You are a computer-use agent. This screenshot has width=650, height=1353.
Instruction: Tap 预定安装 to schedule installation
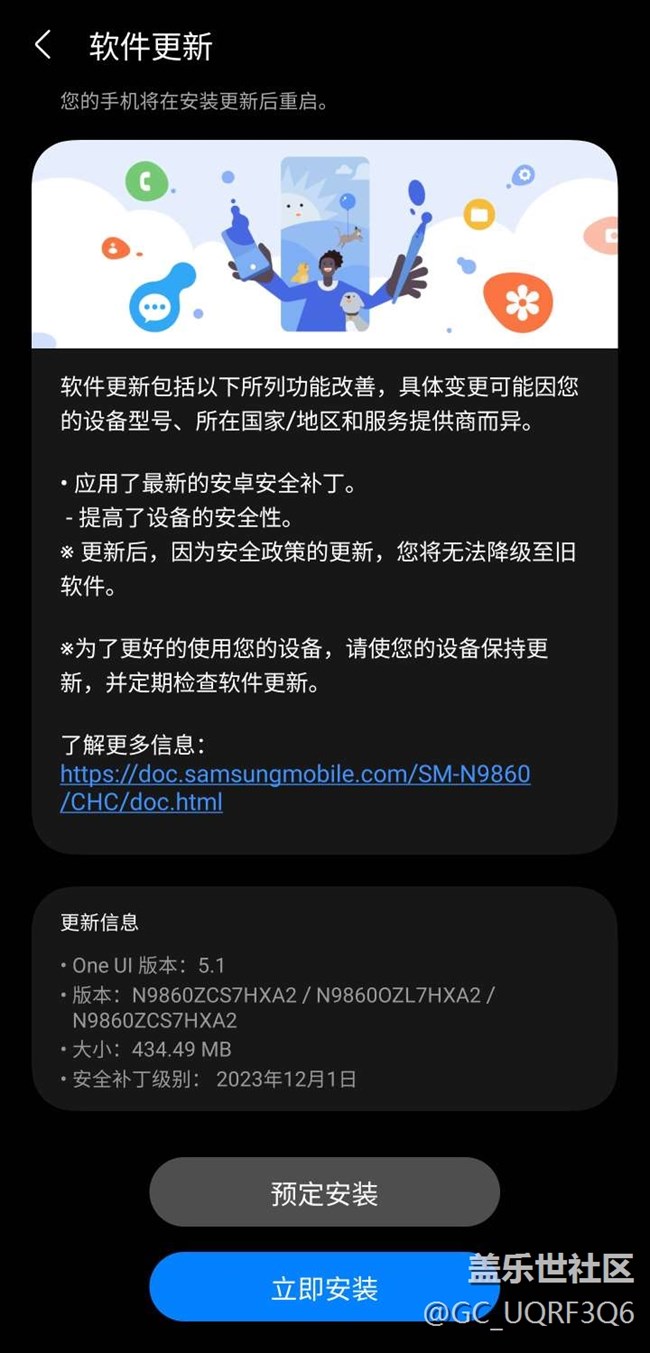pyautogui.click(x=324, y=1193)
